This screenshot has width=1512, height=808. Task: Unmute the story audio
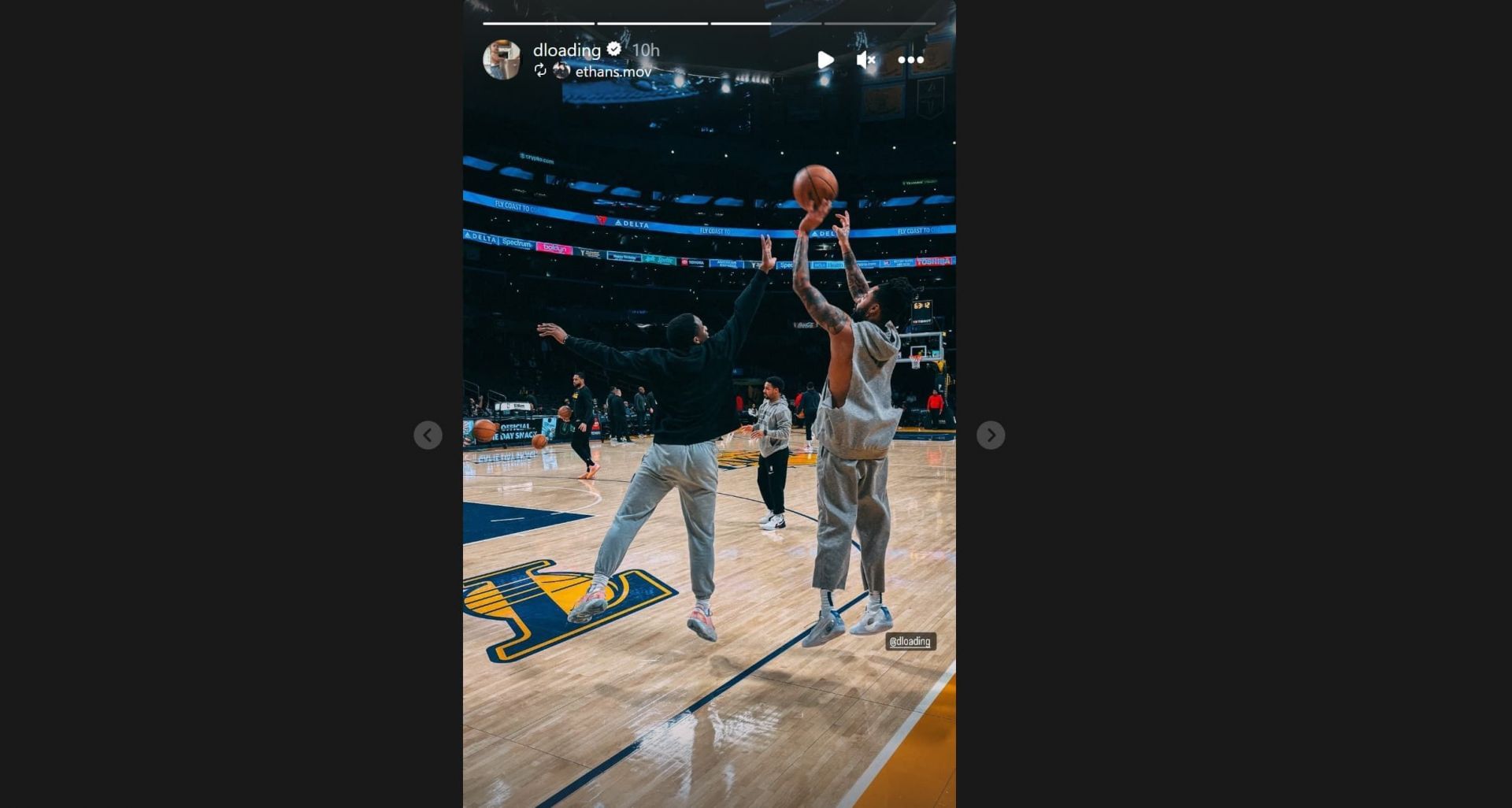coord(866,60)
